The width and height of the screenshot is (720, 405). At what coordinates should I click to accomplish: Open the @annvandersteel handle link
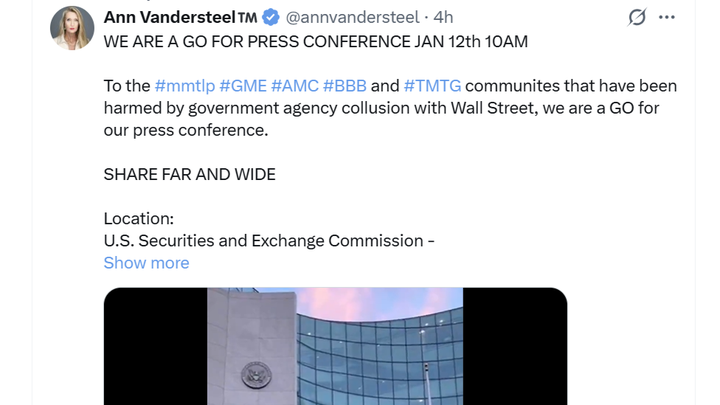click(352, 17)
